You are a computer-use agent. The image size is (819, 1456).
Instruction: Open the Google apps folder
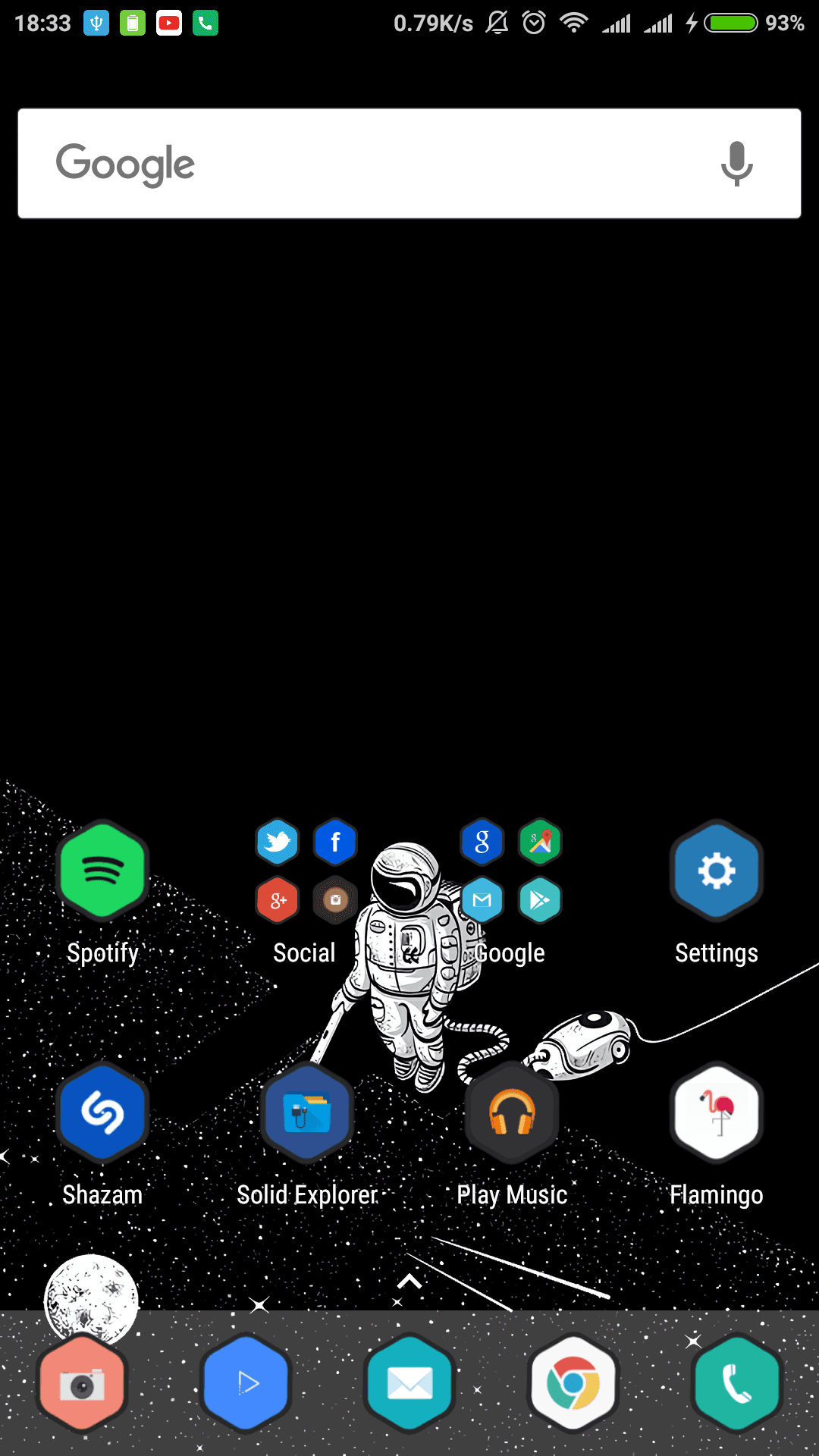[511, 871]
